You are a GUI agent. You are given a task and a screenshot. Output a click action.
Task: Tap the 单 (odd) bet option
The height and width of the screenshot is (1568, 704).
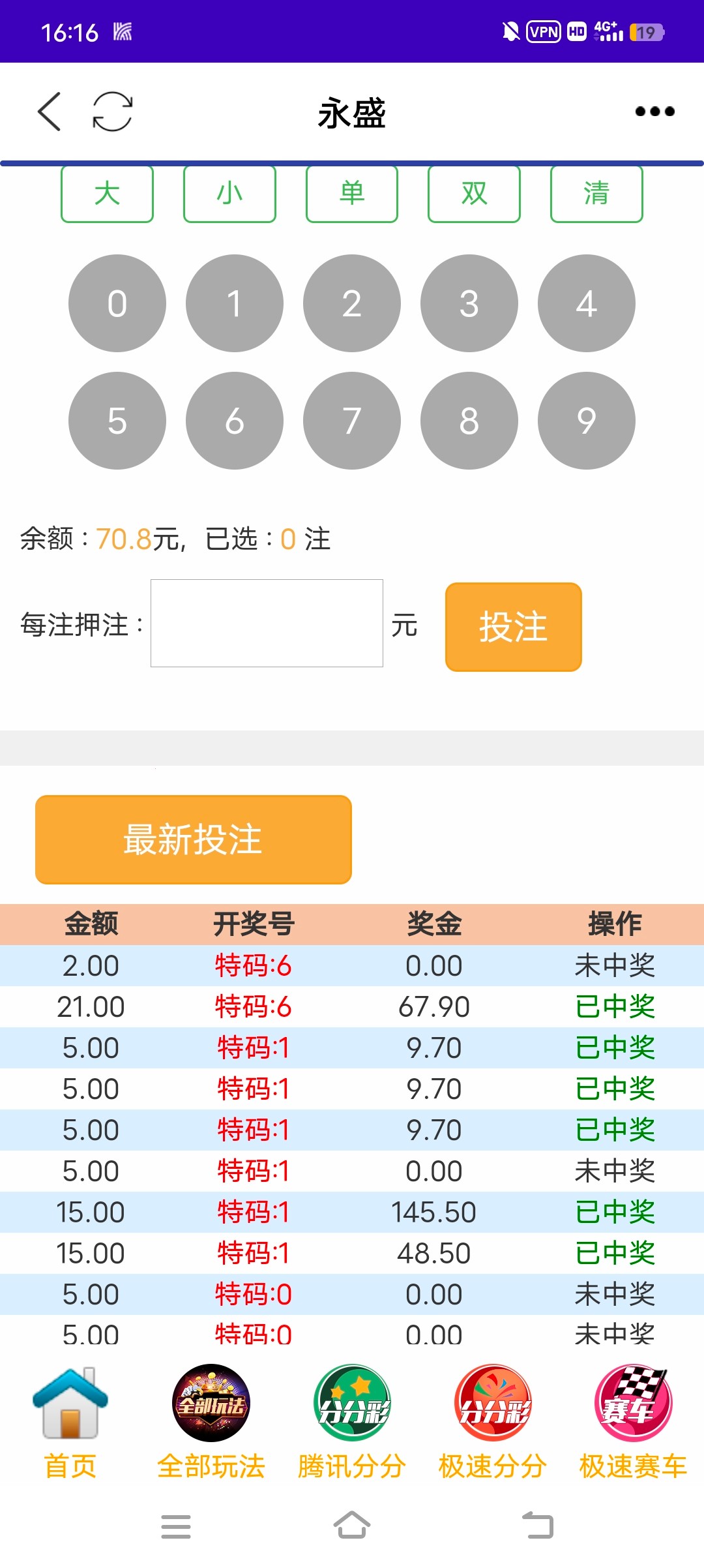click(351, 194)
